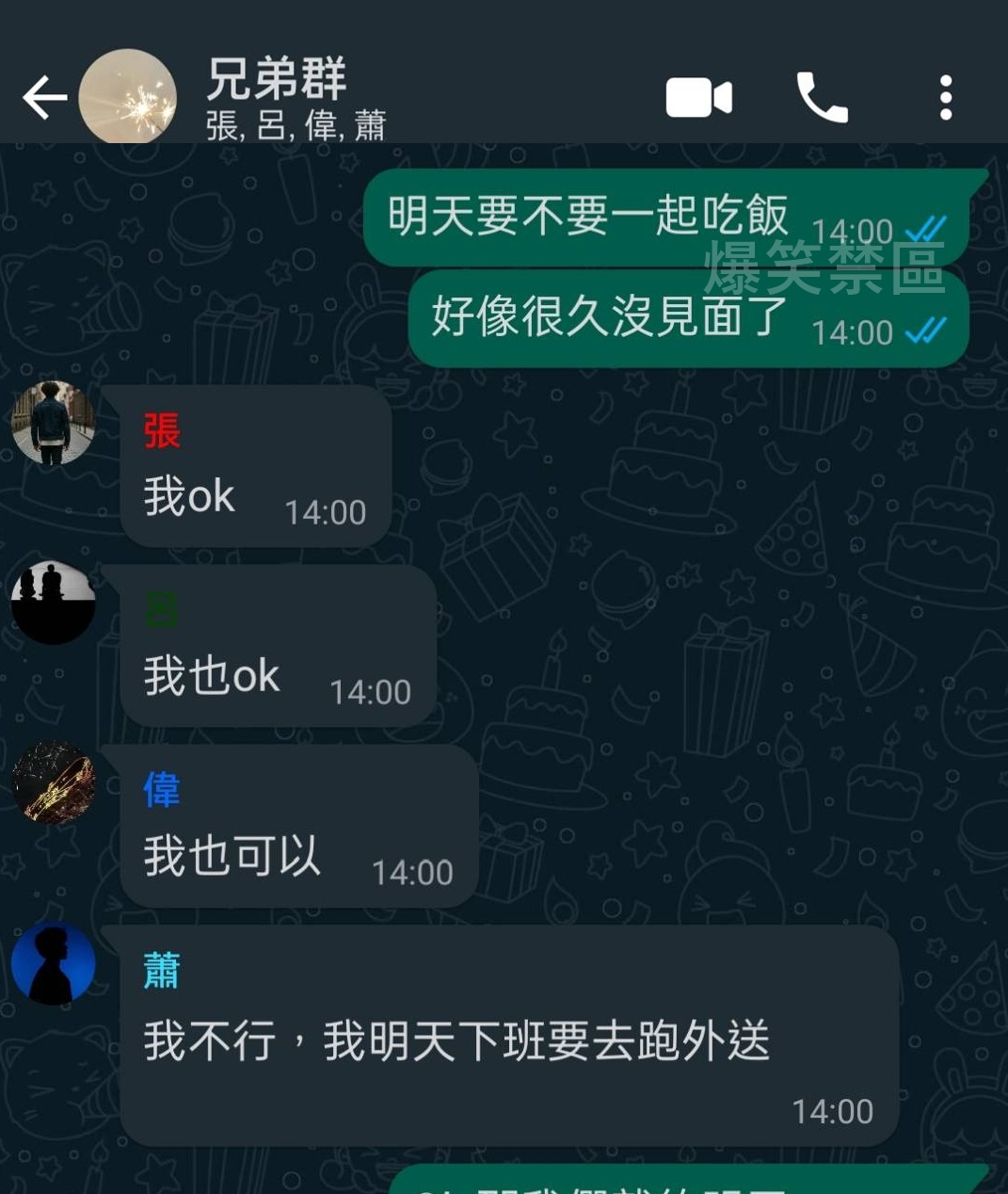Open 呂's avatar next to 我也ok
1008x1194 pixels.
[x=53, y=604]
